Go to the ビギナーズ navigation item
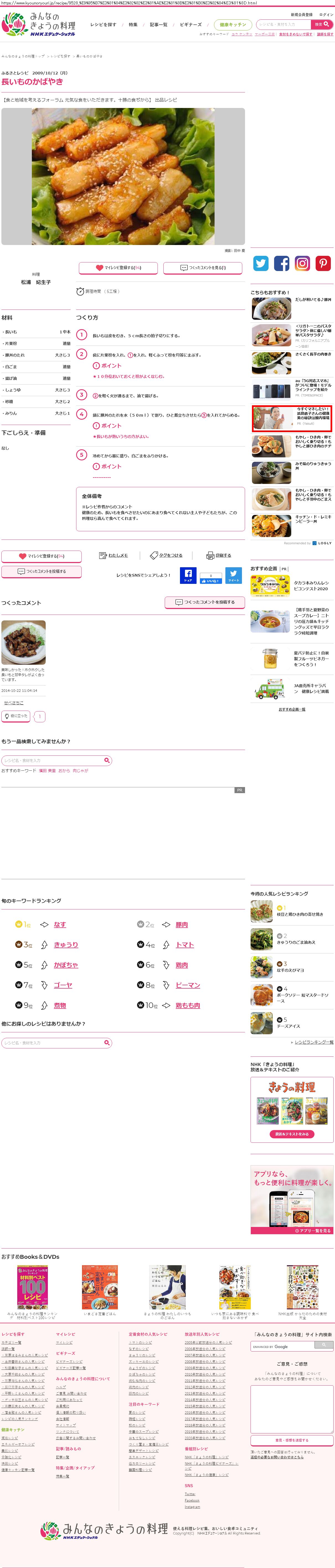The width and height of the screenshot is (335, 1568). click(x=191, y=25)
